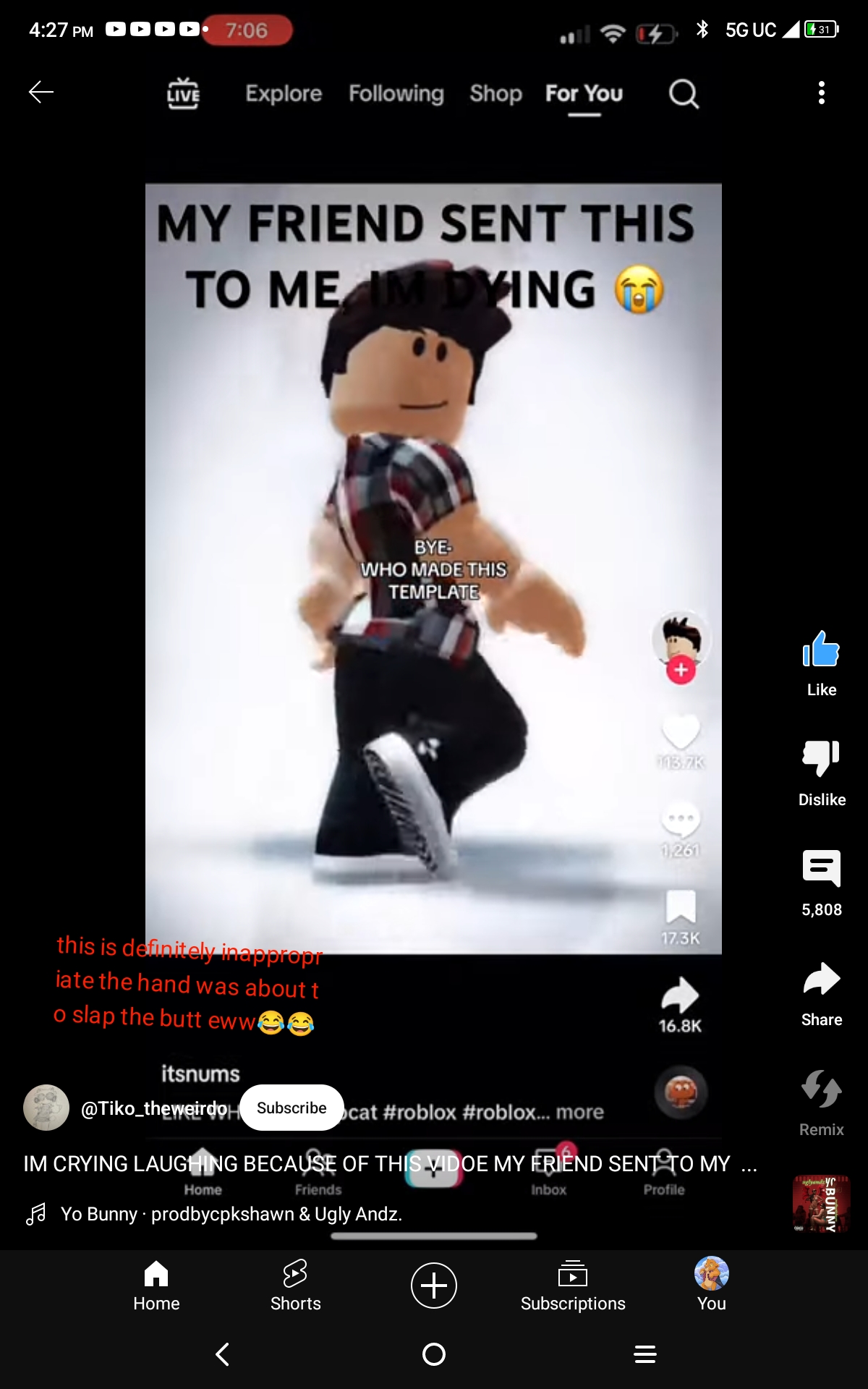Tap the system back button

click(223, 1354)
